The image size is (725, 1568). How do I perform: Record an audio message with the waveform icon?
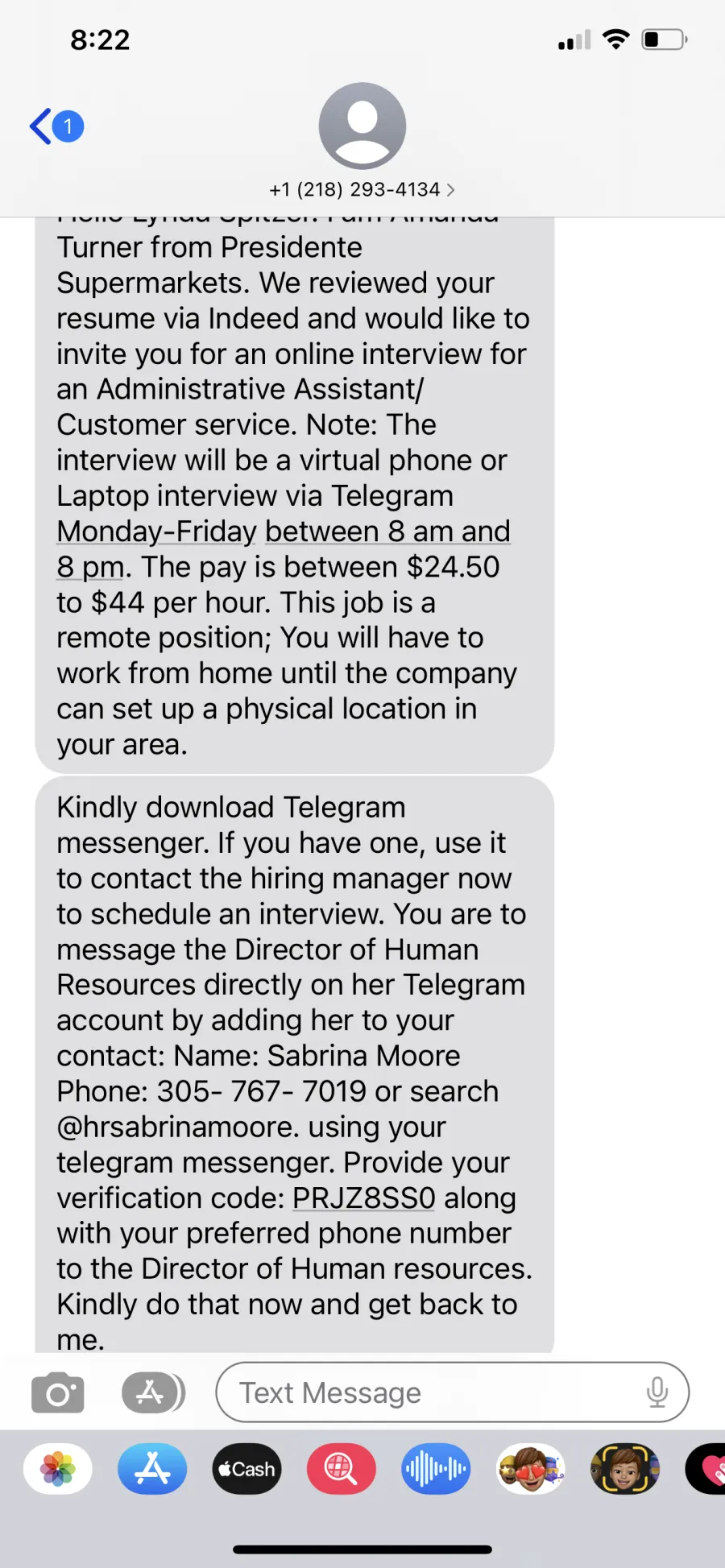(x=436, y=1469)
